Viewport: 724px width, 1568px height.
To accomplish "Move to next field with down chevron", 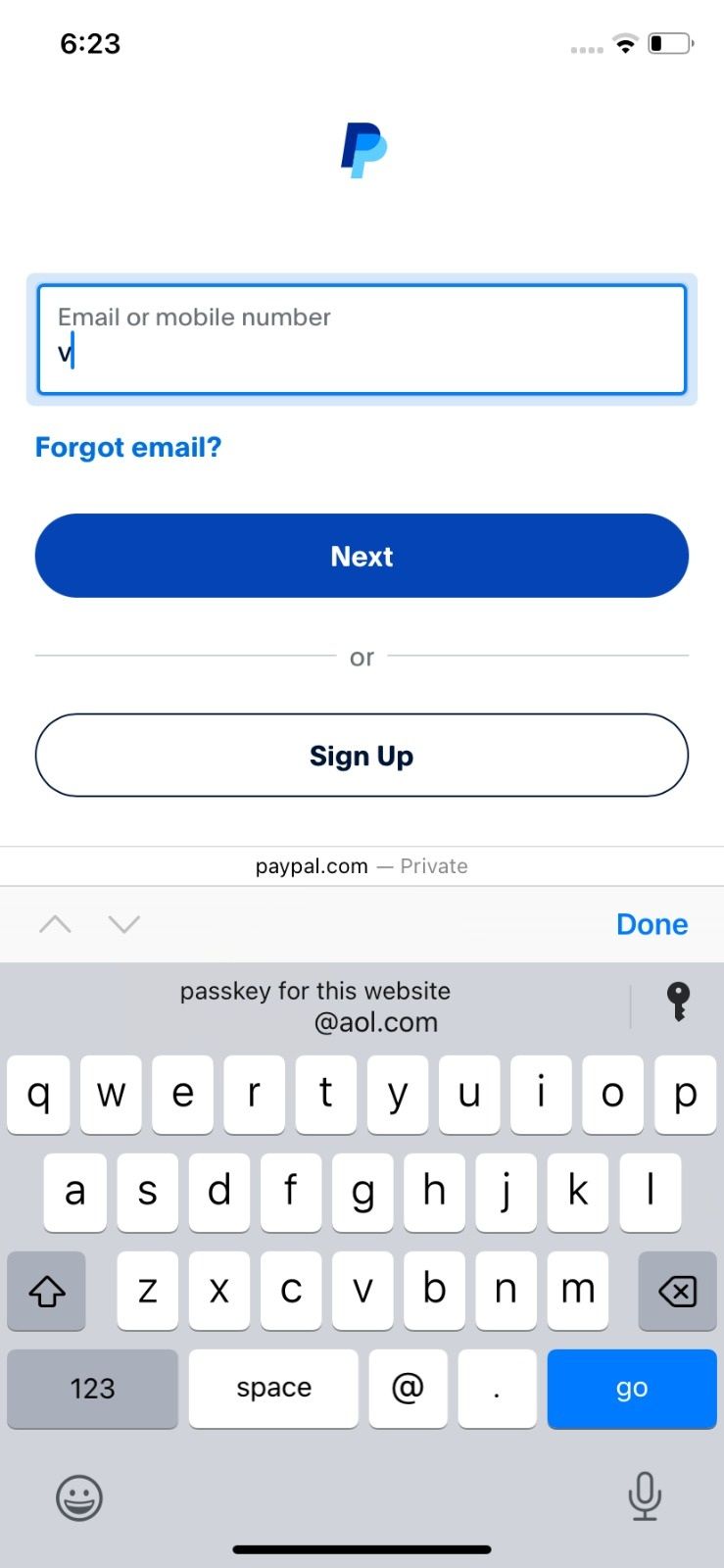I will [123, 924].
